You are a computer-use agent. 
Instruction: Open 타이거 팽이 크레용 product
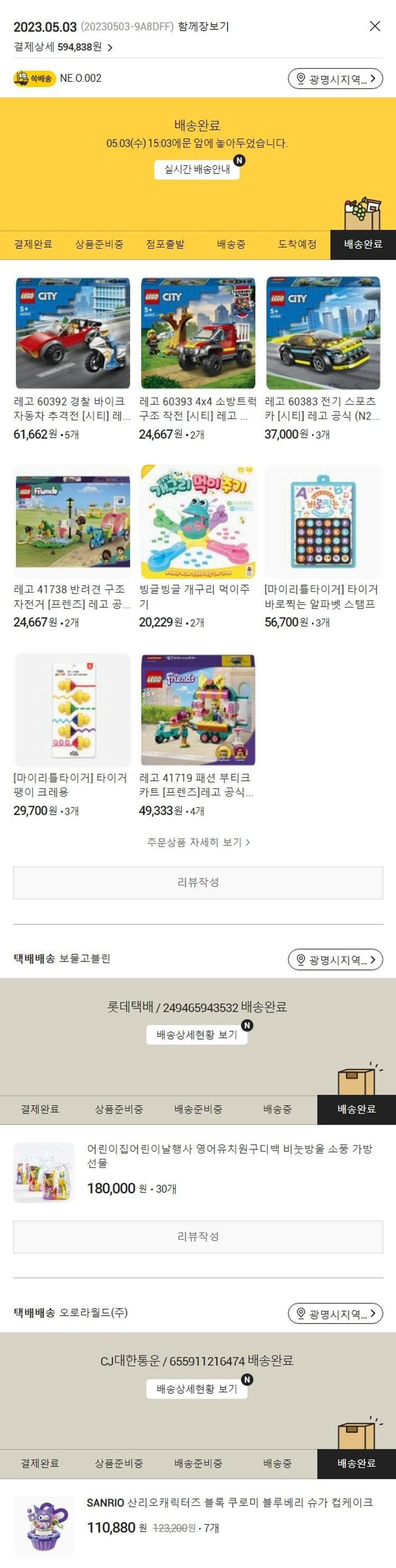pyautogui.click(x=72, y=710)
